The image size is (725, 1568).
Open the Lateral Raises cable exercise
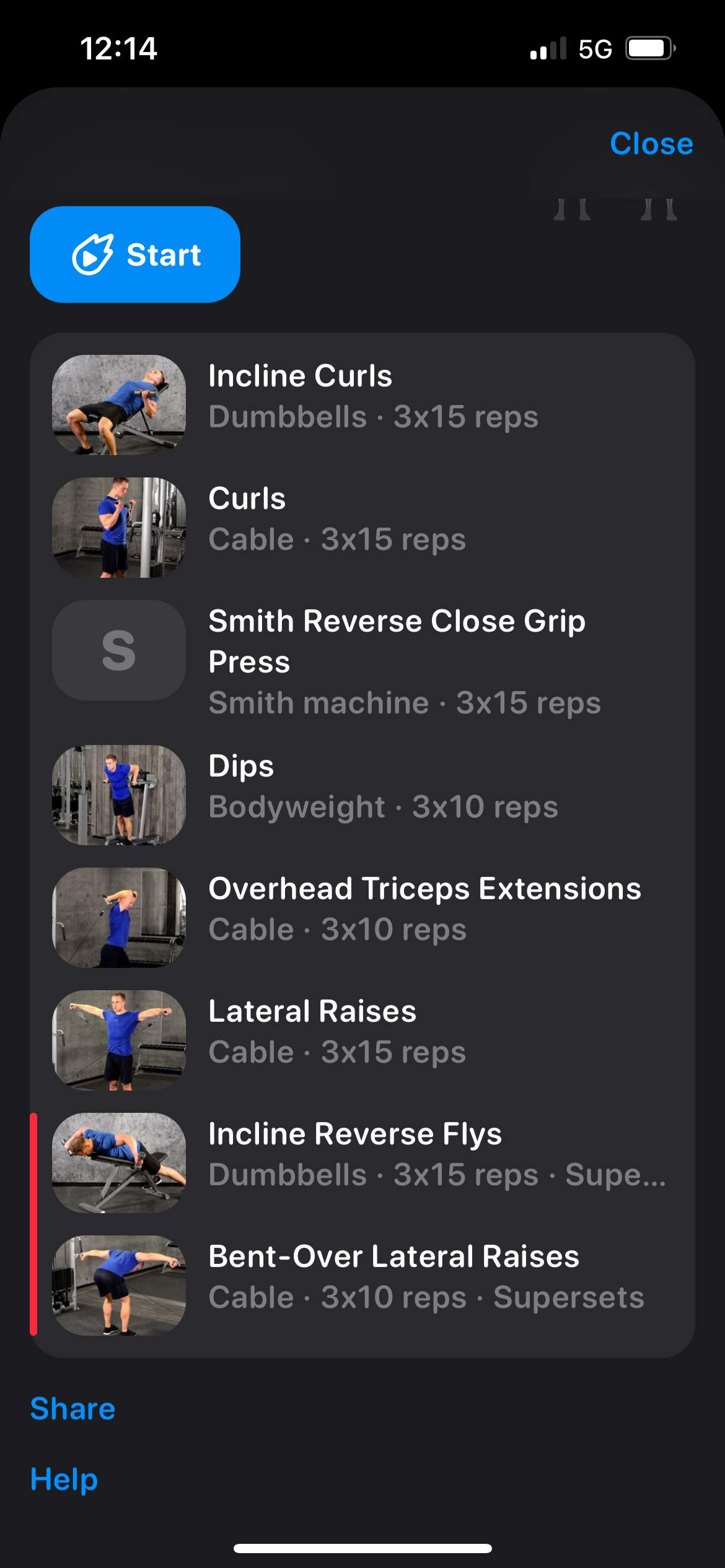click(x=362, y=1032)
